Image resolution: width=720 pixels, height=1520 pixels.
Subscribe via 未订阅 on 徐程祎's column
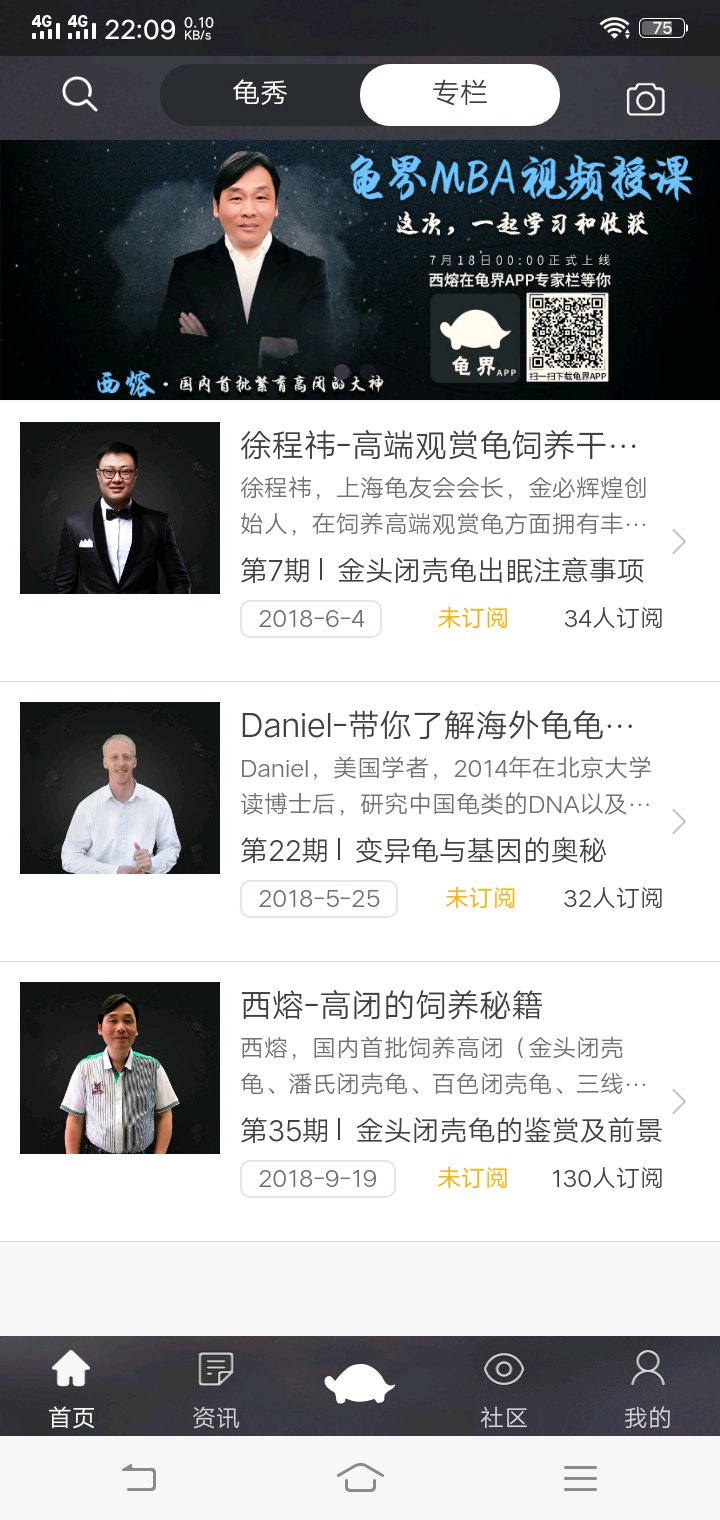[x=472, y=619]
